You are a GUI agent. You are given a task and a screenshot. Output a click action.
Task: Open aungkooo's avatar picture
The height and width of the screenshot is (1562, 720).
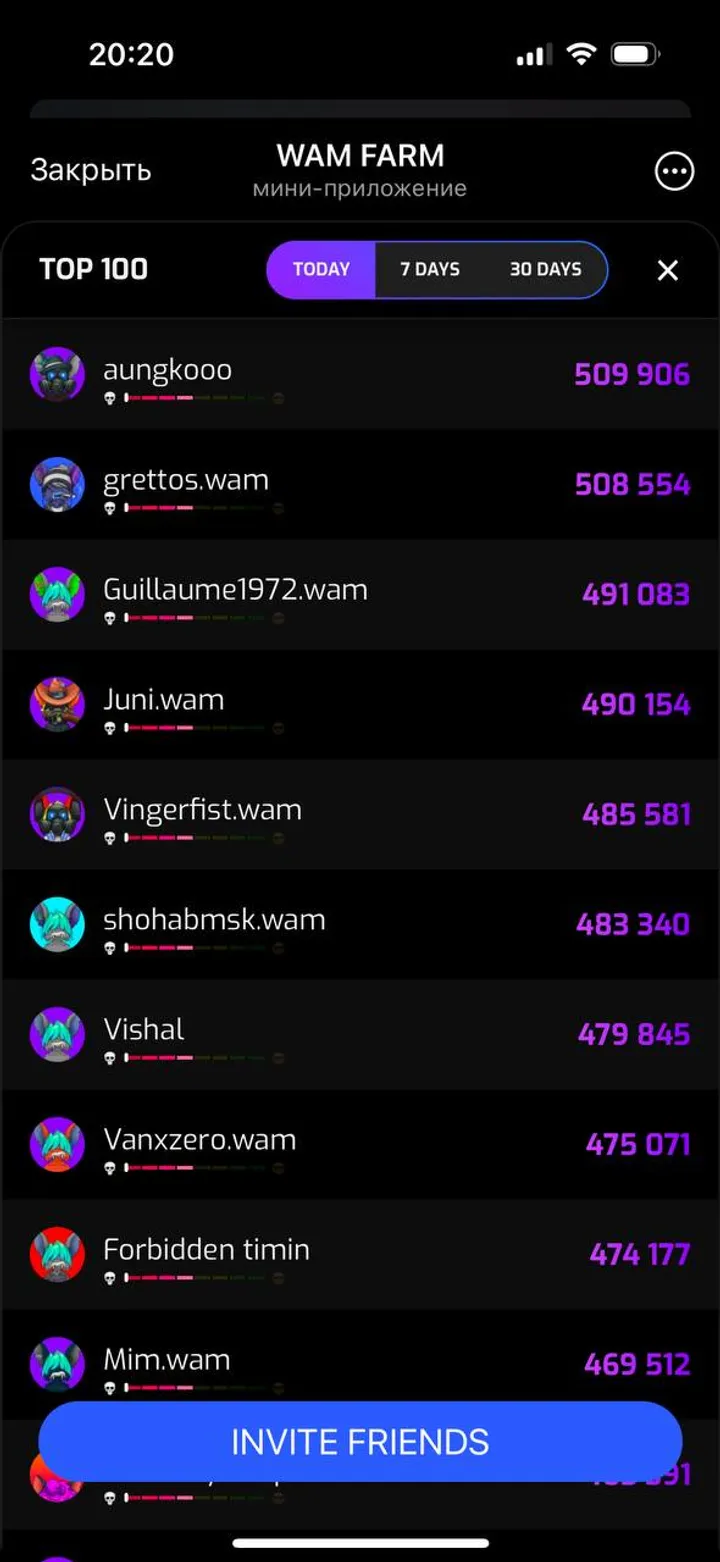point(57,375)
